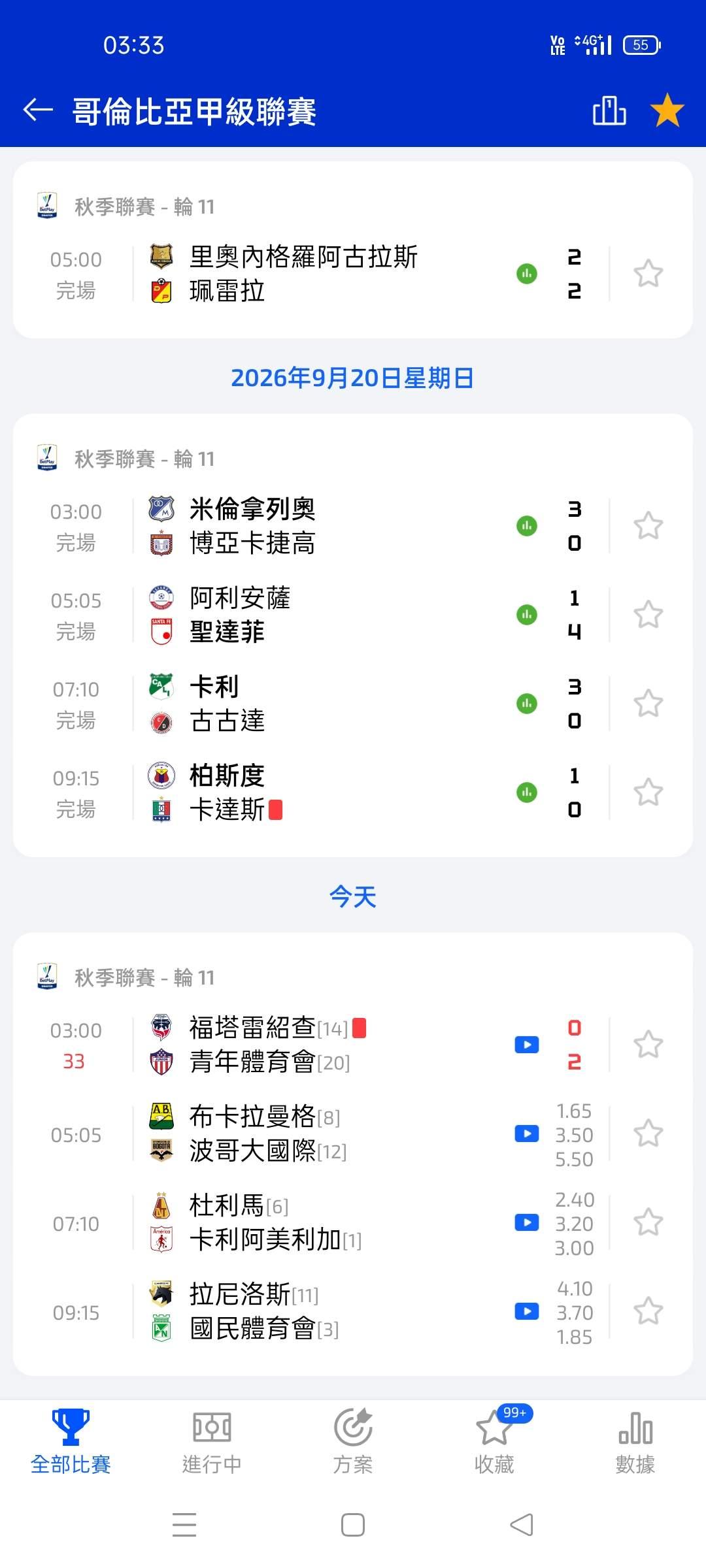Switch to the 進行中 tab
706x1568 pixels.
[x=212, y=1442]
